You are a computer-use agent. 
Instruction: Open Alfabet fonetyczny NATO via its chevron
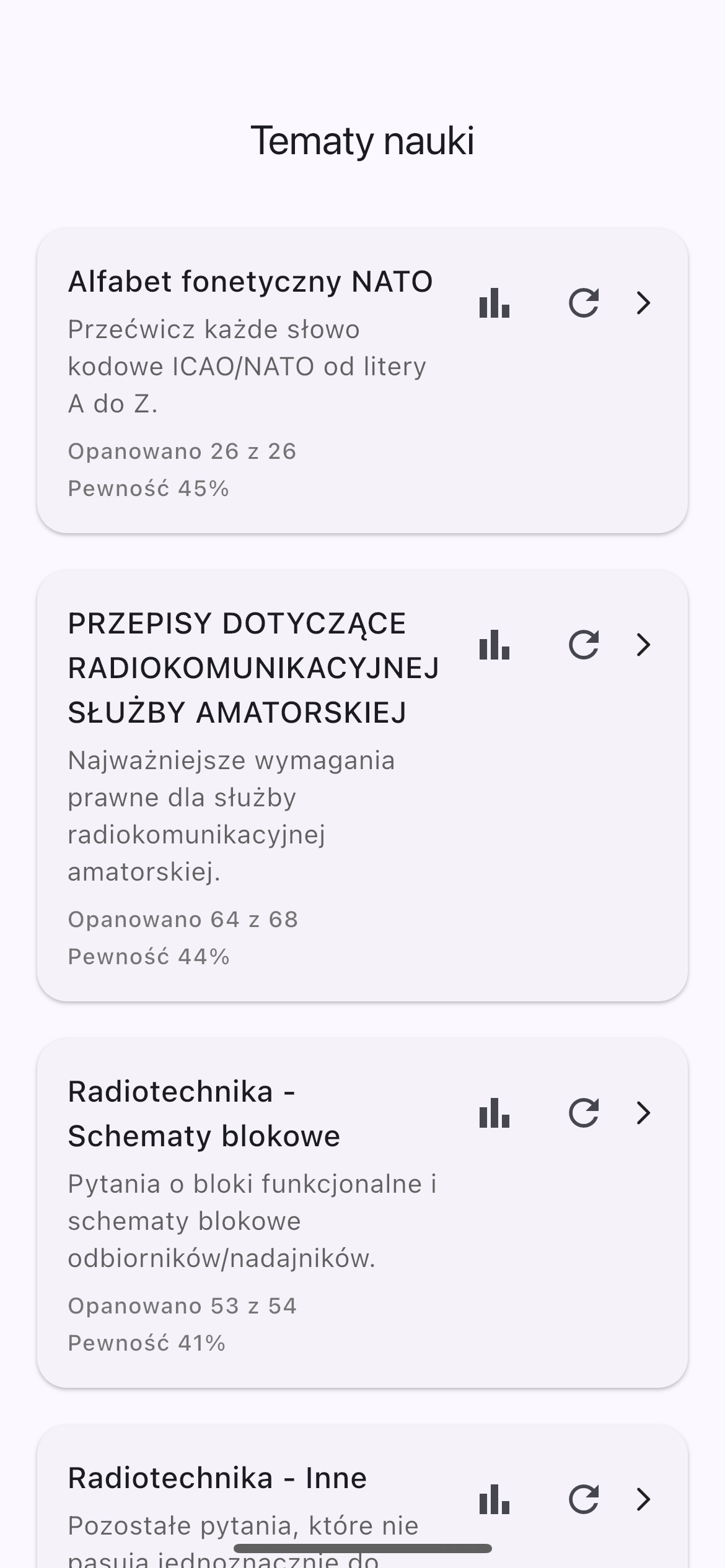point(643,304)
